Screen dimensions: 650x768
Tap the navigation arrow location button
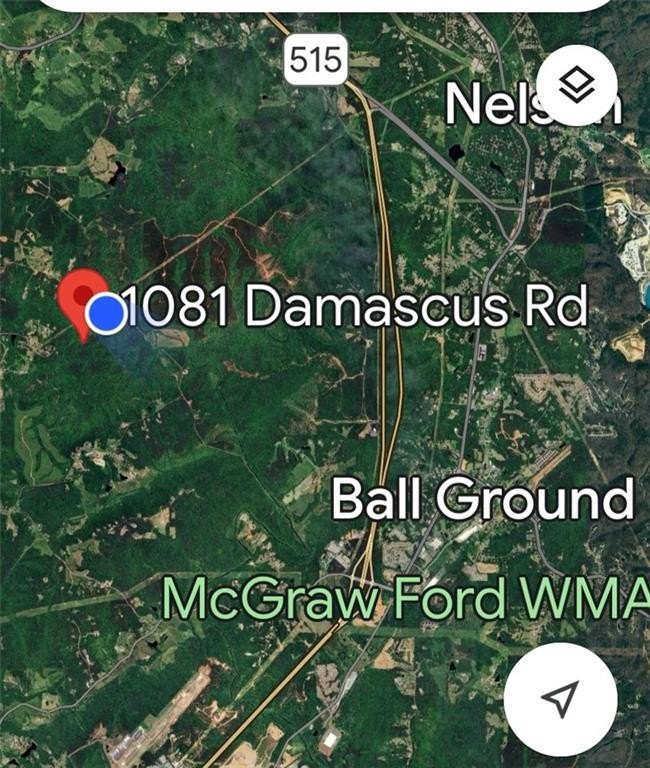(561, 699)
